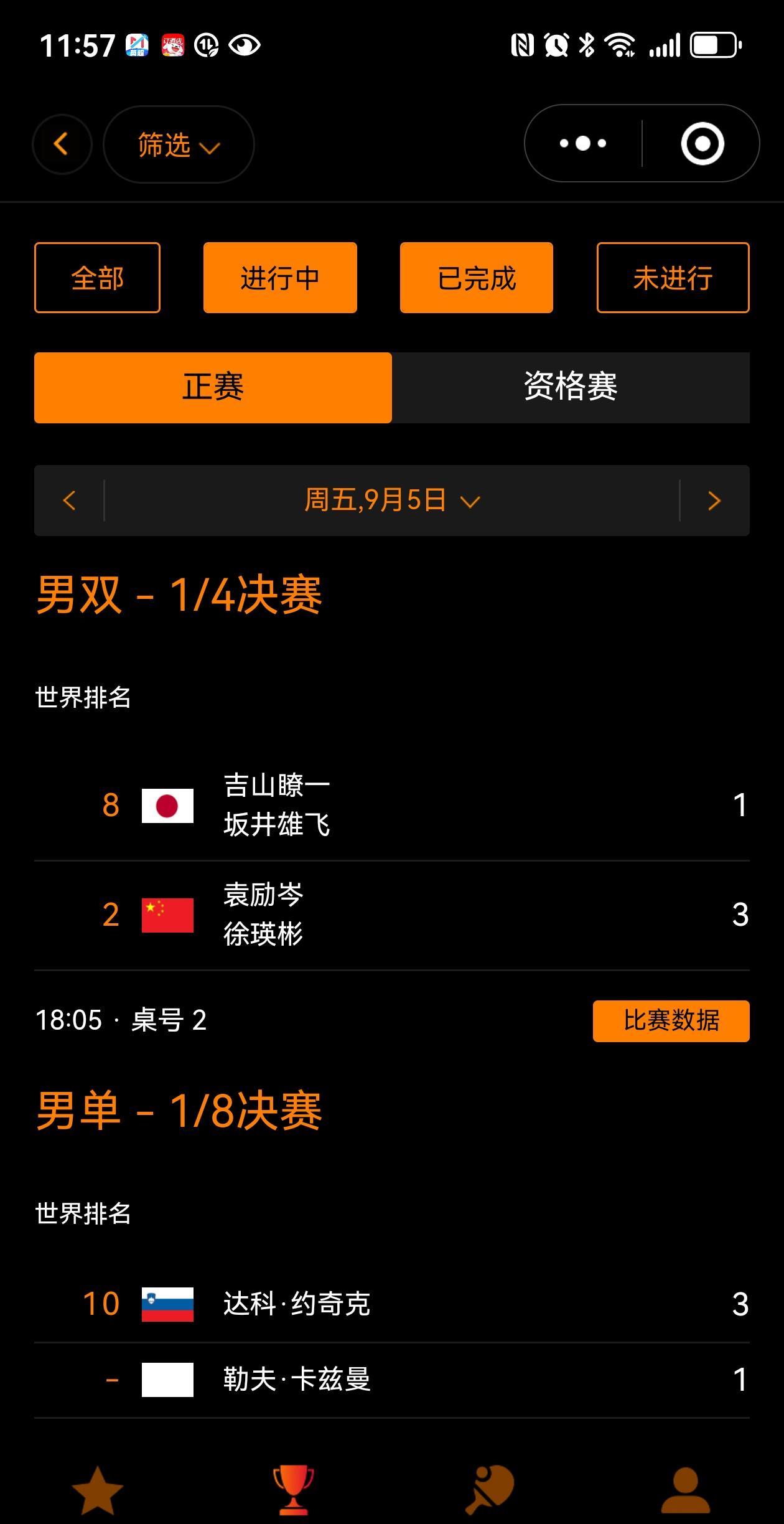Go back using the orange back arrow
This screenshot has width=784, height=1524.
click(62, 144)
